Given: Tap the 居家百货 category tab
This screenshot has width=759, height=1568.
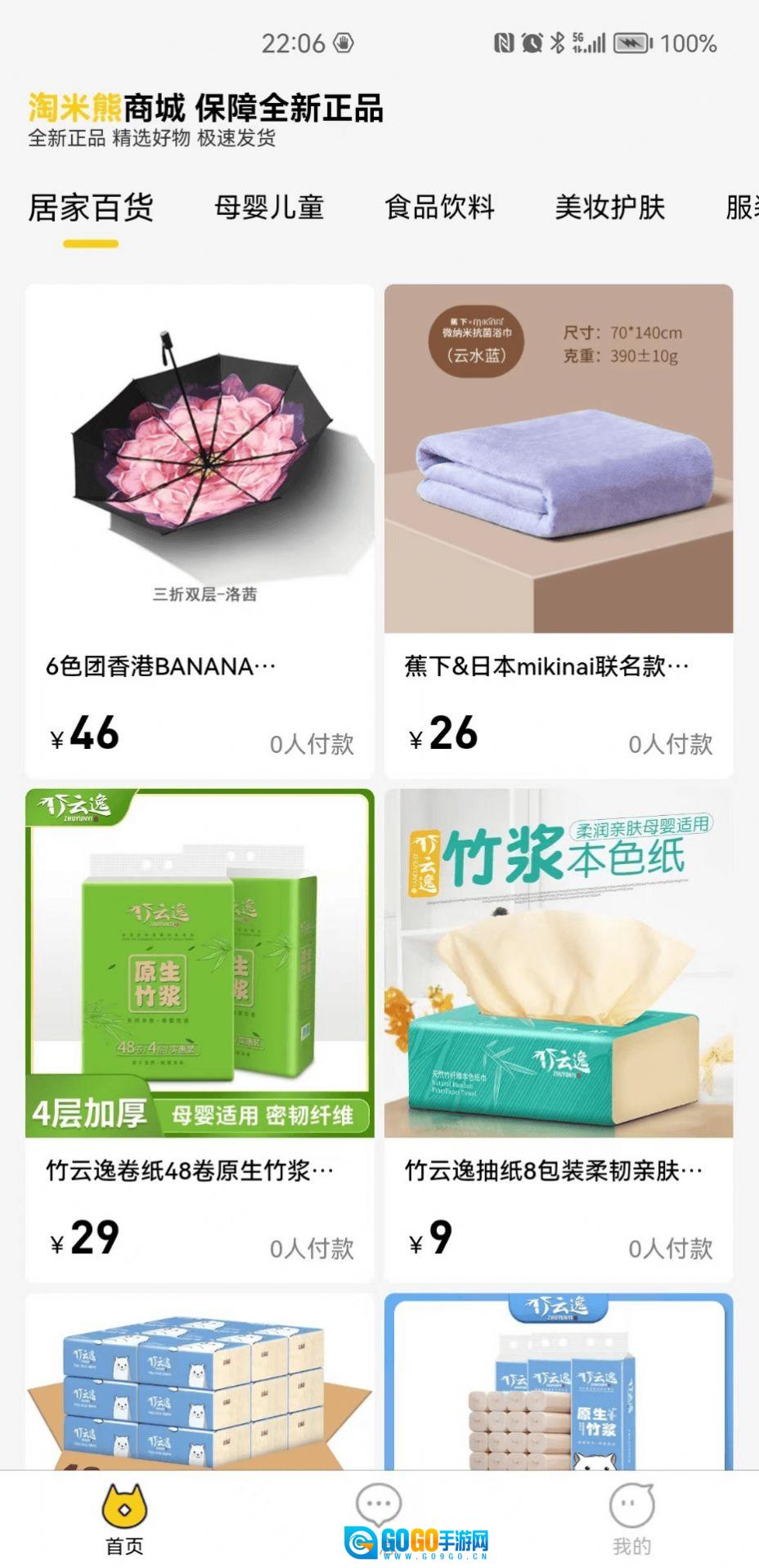Looking at the screenshot, I should pos(91,208).
